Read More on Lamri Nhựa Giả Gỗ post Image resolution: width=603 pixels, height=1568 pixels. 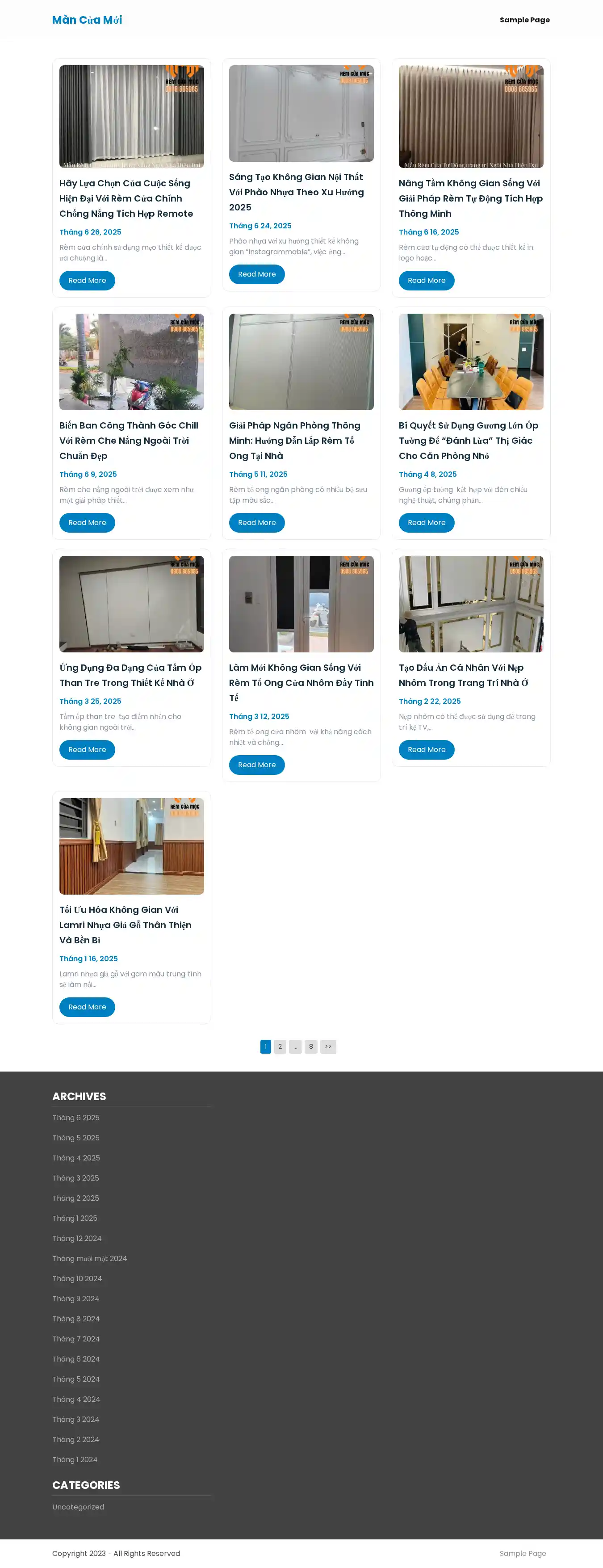click(x=87, y=1007)
